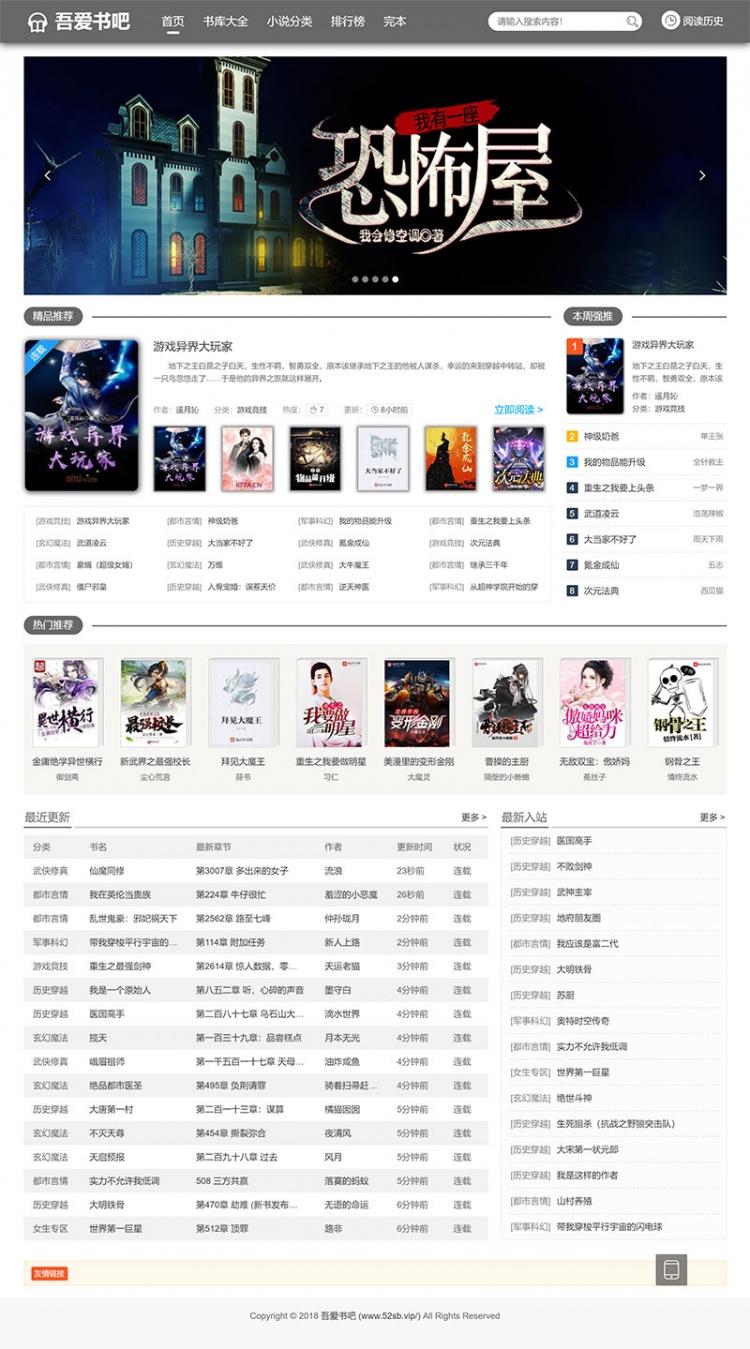750x1349 pixels.
Task: Open the 恐怖屋 banner image
Action: click(375, 175)
